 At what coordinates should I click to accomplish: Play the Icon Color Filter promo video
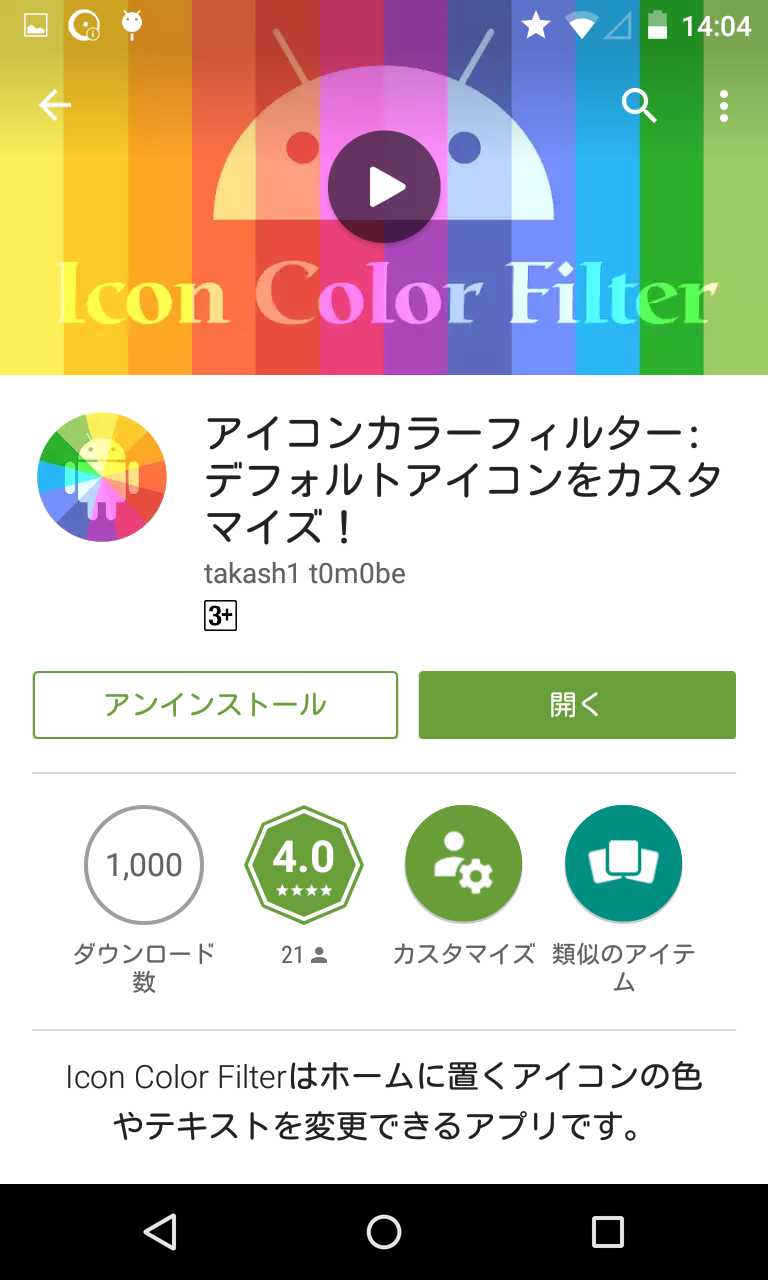click(x=384, y=187)
